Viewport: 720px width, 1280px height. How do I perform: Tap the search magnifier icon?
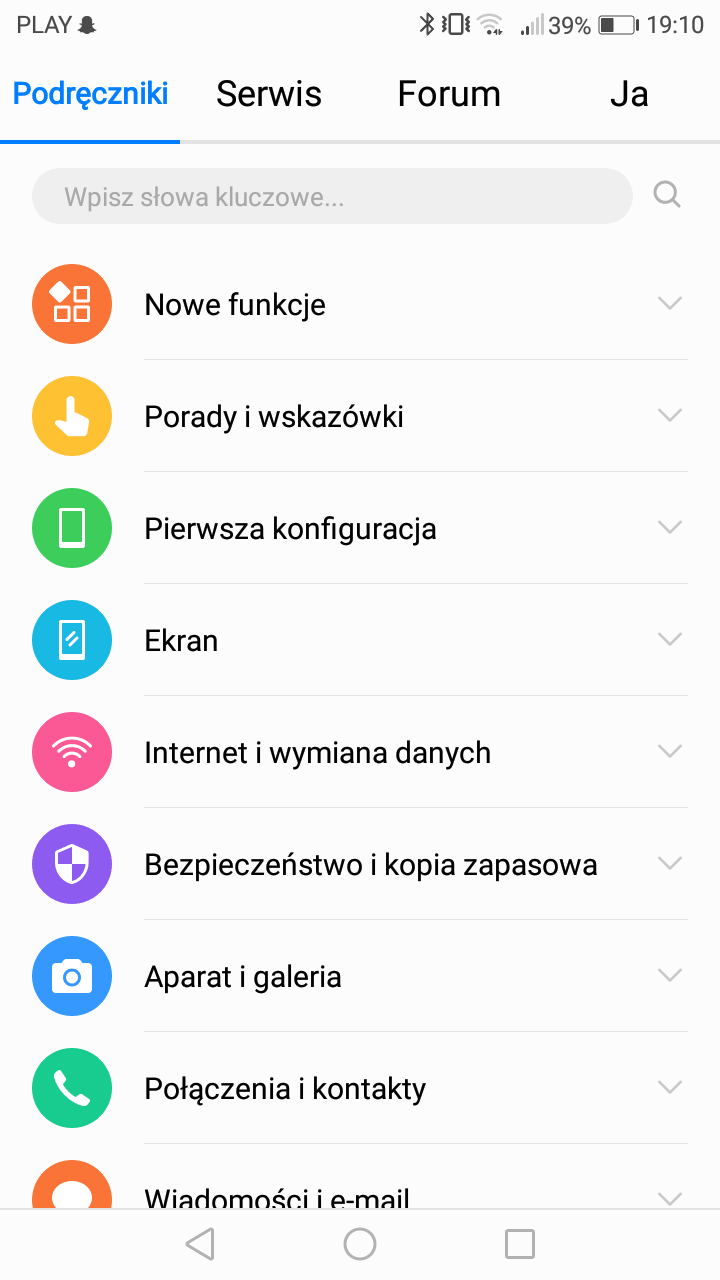pos(667,194)
